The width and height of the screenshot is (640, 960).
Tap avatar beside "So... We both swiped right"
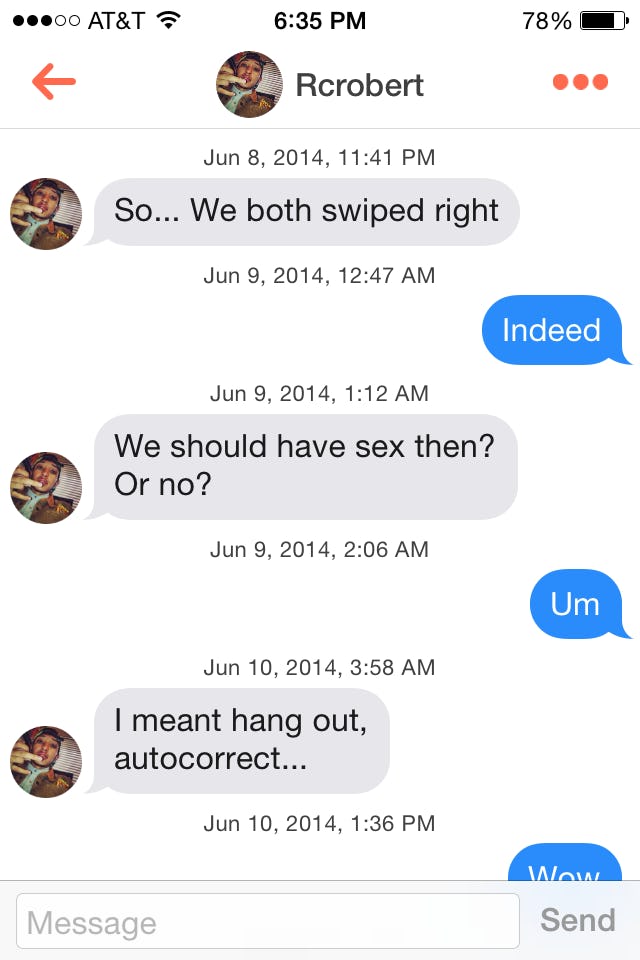pyautogui.click(x=46, y=214)
